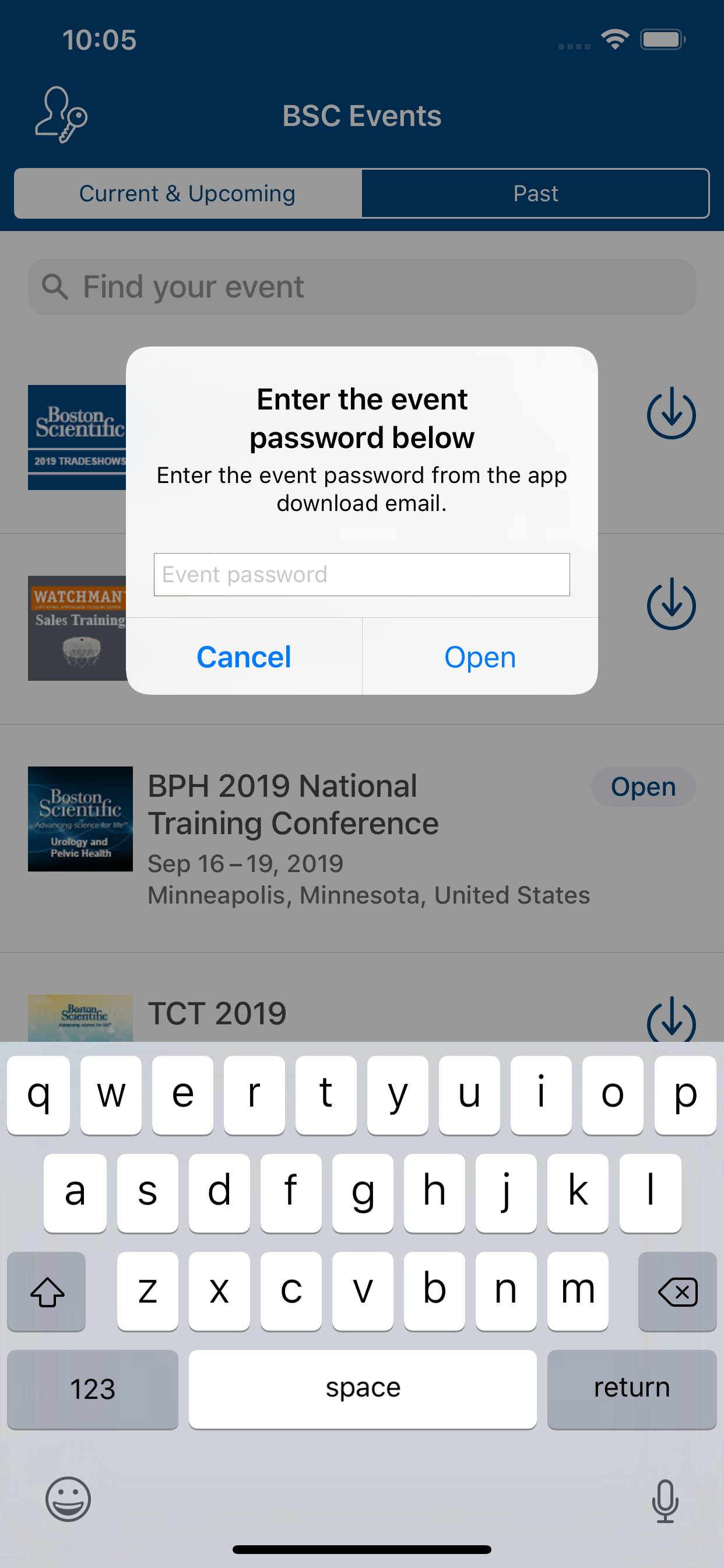
Task: Tap the Event password input field
Action: (x=361, y=574)
